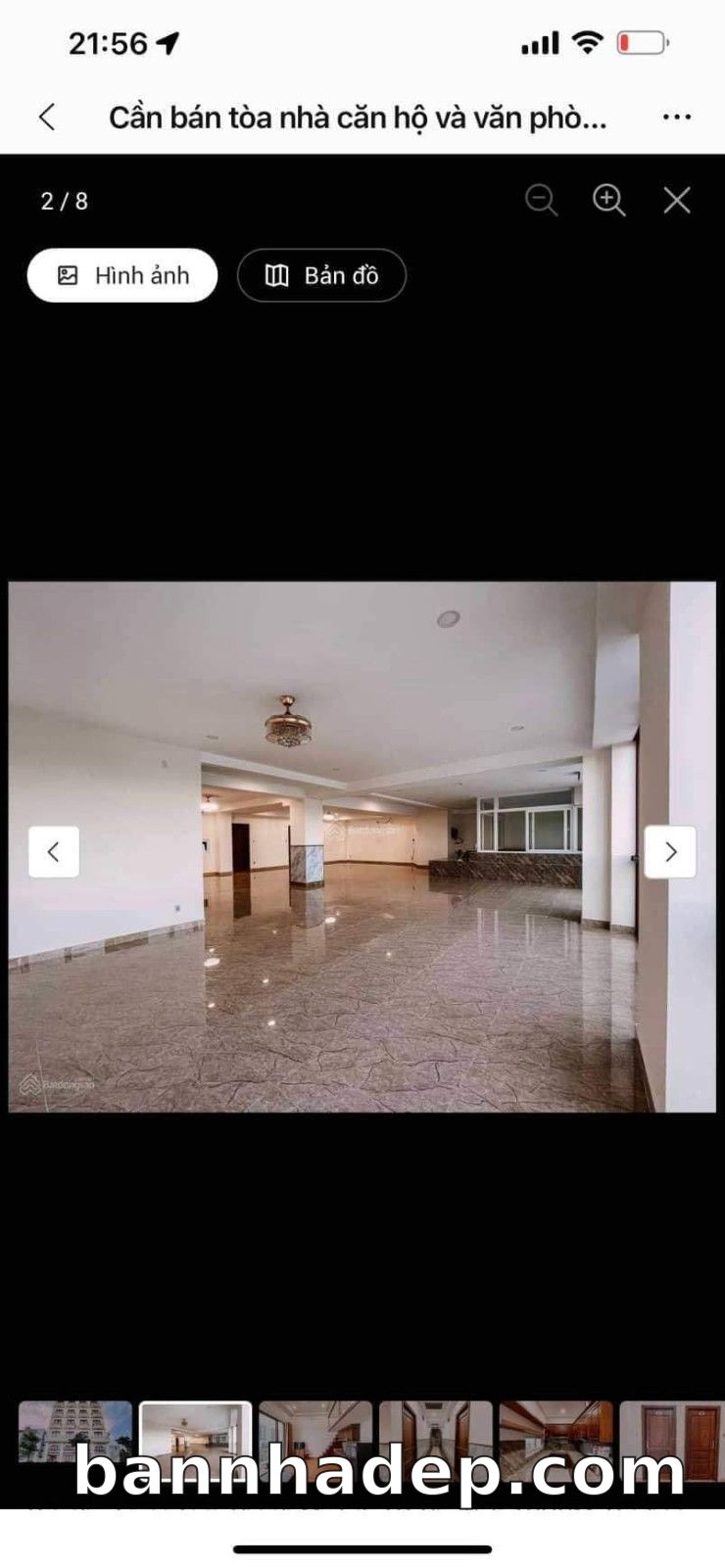725x1568 pixels.
Task: Go back using the header arrow
Action: click(x=47, y=119)
